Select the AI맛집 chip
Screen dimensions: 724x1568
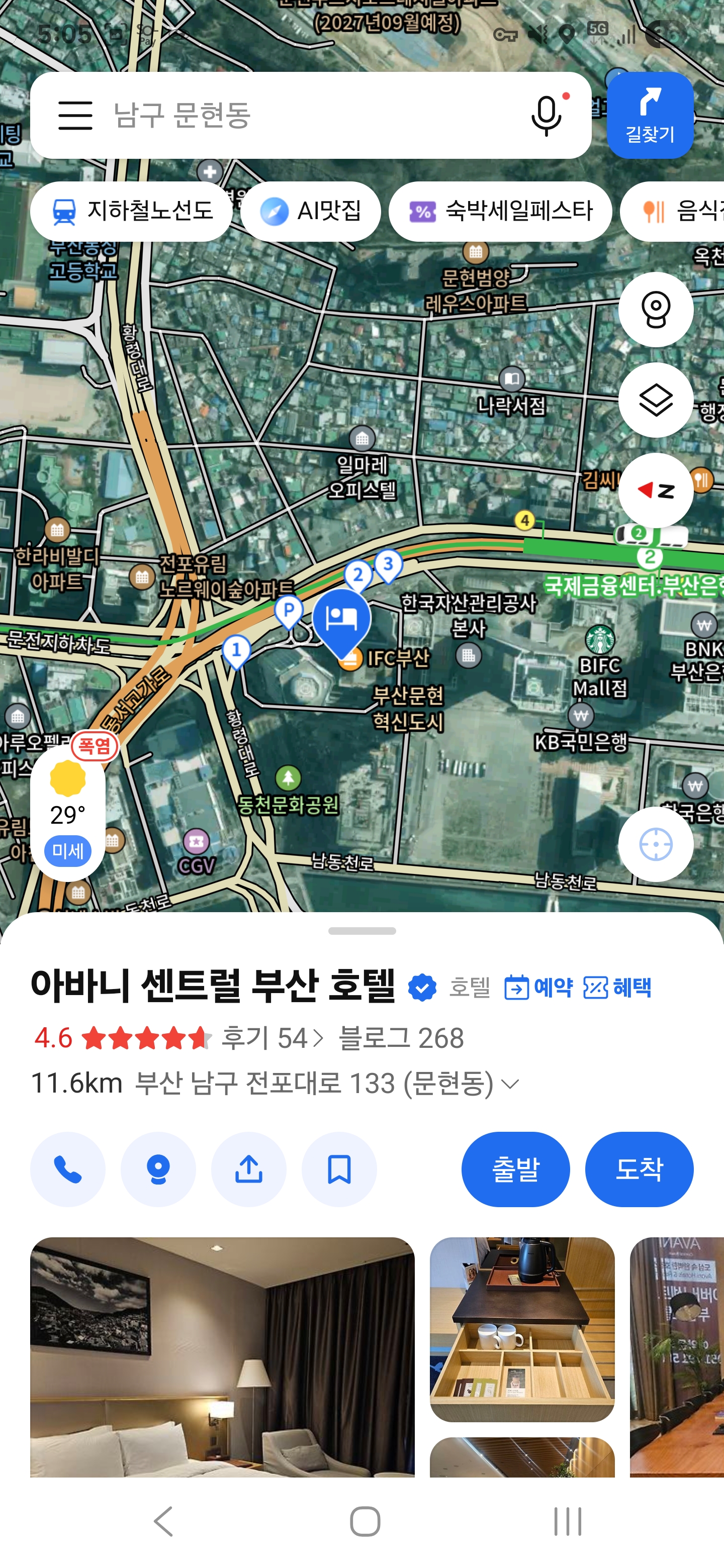(x=311, y=211)
